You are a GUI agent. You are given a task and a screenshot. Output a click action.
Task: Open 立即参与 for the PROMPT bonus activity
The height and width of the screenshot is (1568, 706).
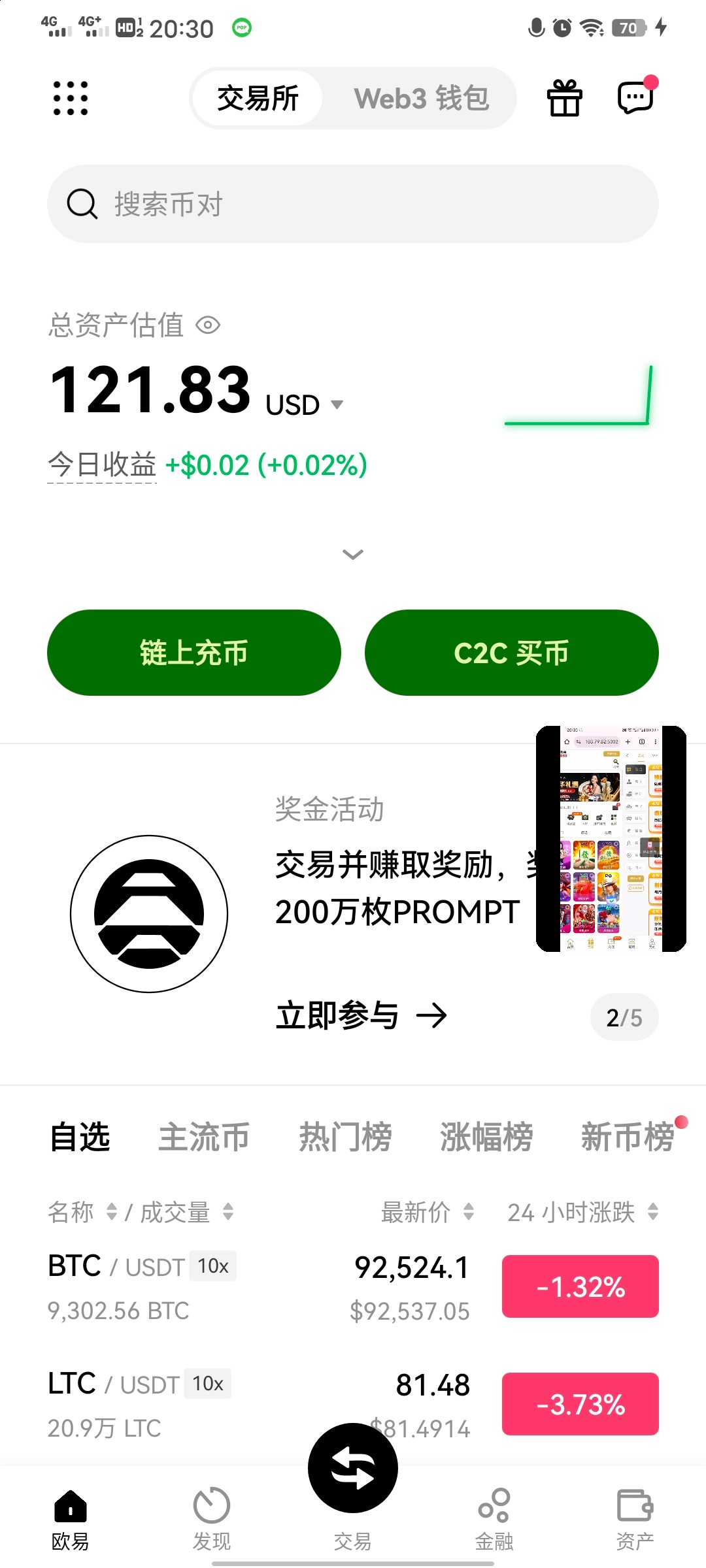coord(361,1016)
